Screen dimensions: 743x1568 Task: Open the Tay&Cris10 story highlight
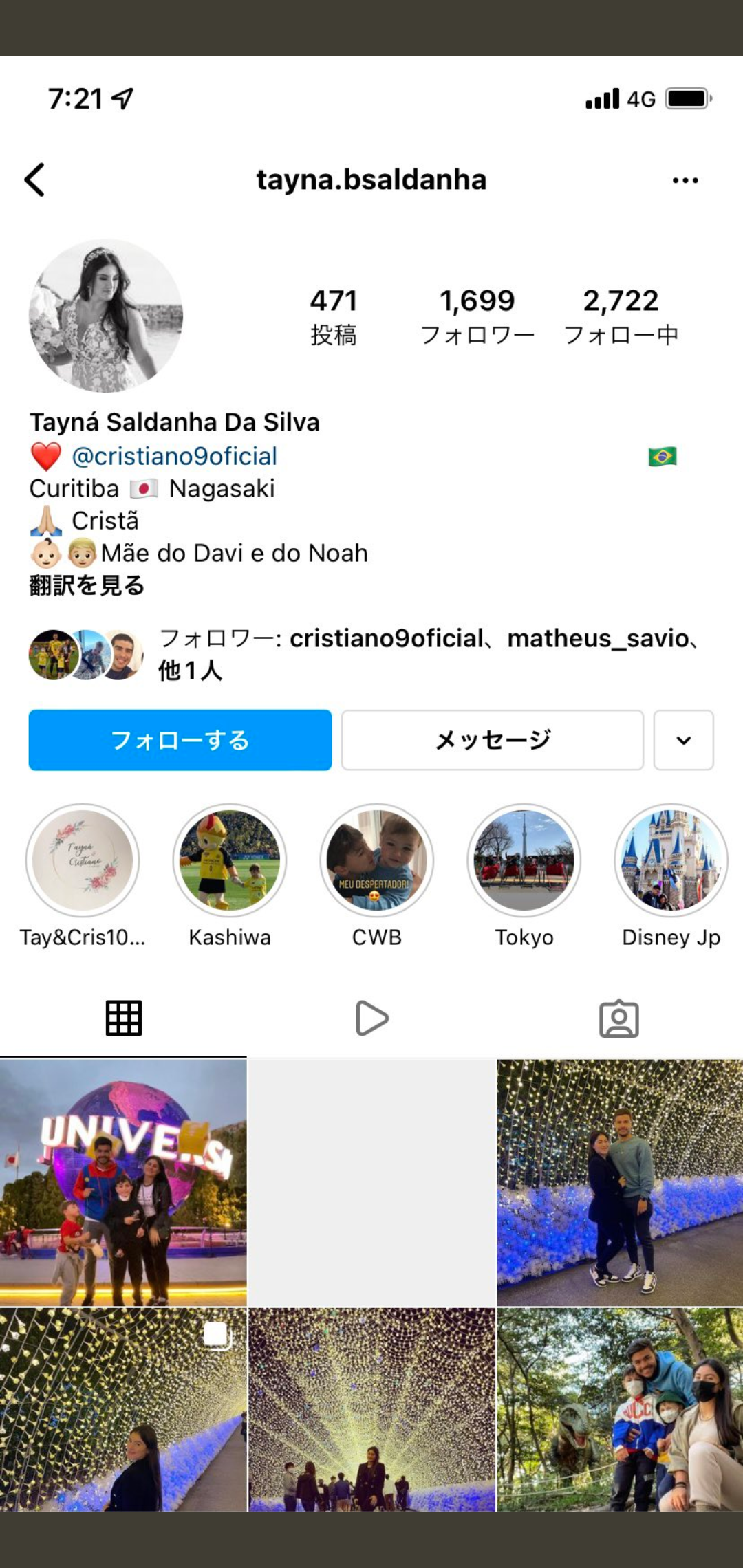coord(83,860)
